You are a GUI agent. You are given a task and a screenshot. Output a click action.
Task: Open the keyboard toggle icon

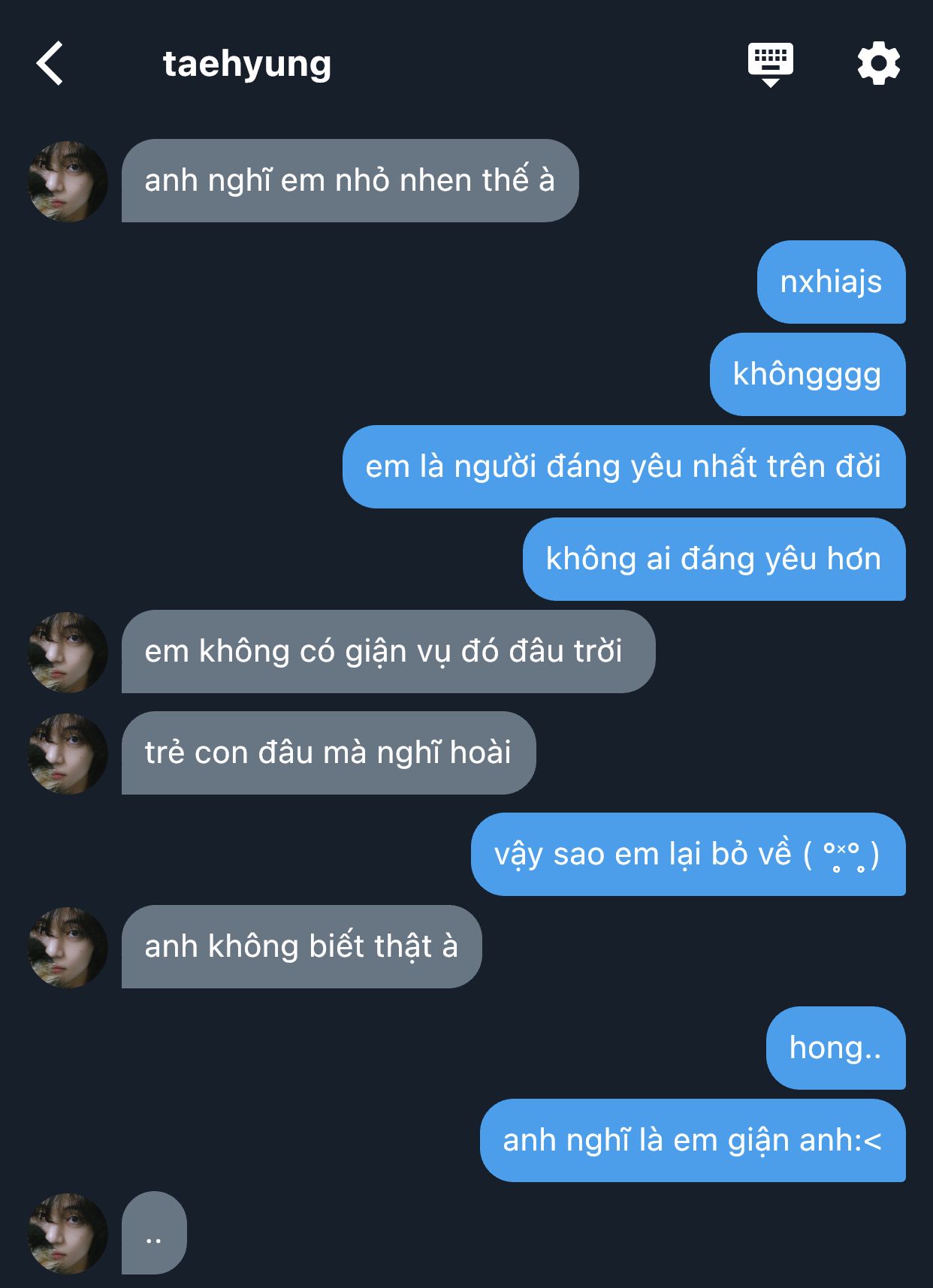point(770,64)
